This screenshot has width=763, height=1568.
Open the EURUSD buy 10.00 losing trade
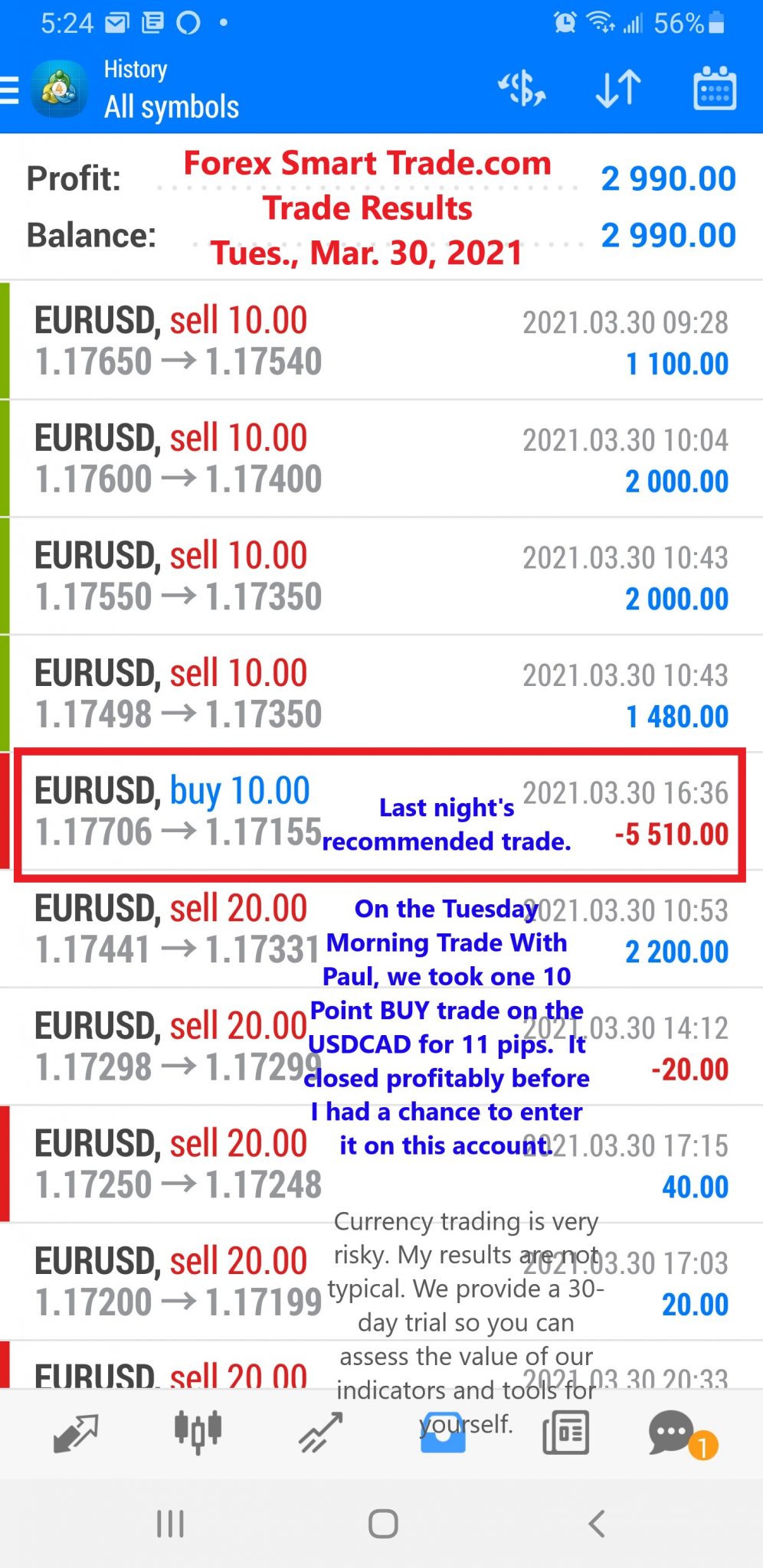pos(381,812)
